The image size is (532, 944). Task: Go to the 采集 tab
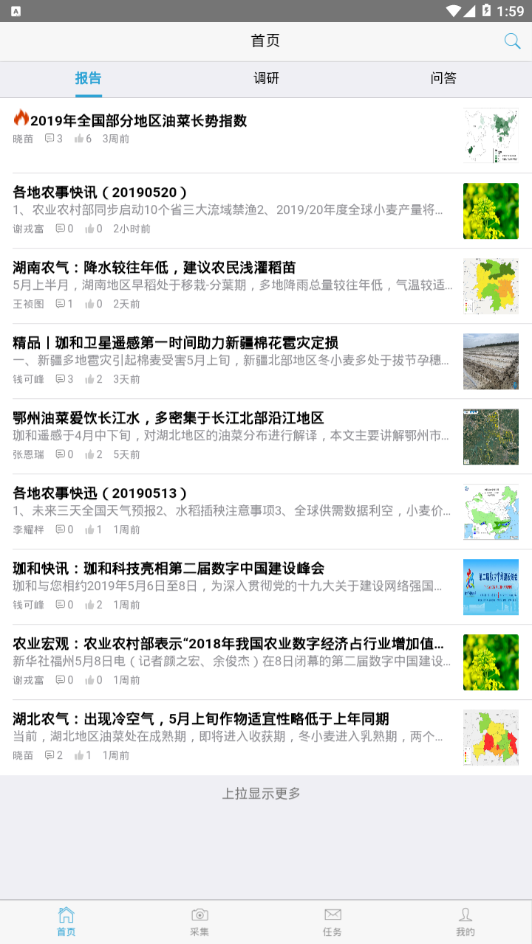(x=199, y=922)
